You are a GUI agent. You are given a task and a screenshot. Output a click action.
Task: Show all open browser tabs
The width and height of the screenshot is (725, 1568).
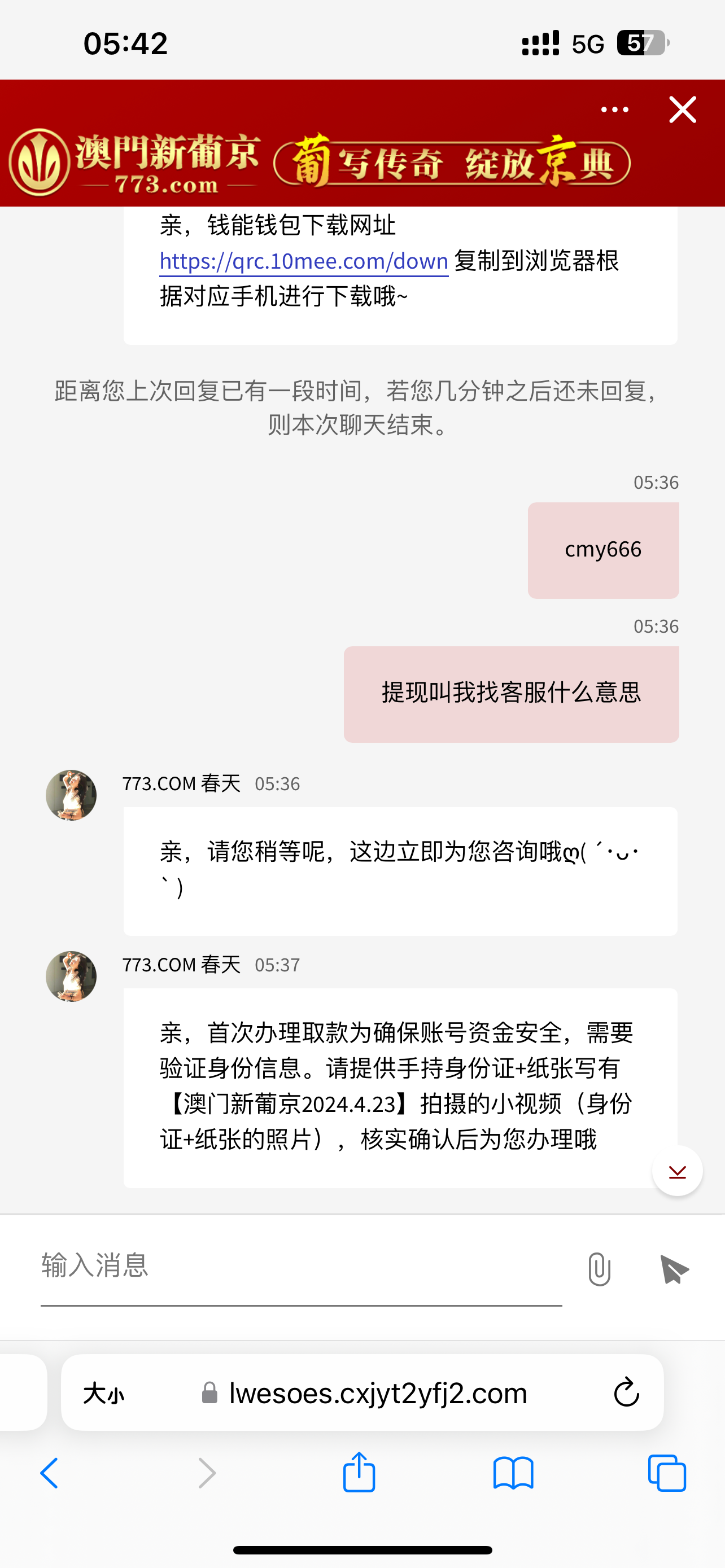coord(667,1473)
